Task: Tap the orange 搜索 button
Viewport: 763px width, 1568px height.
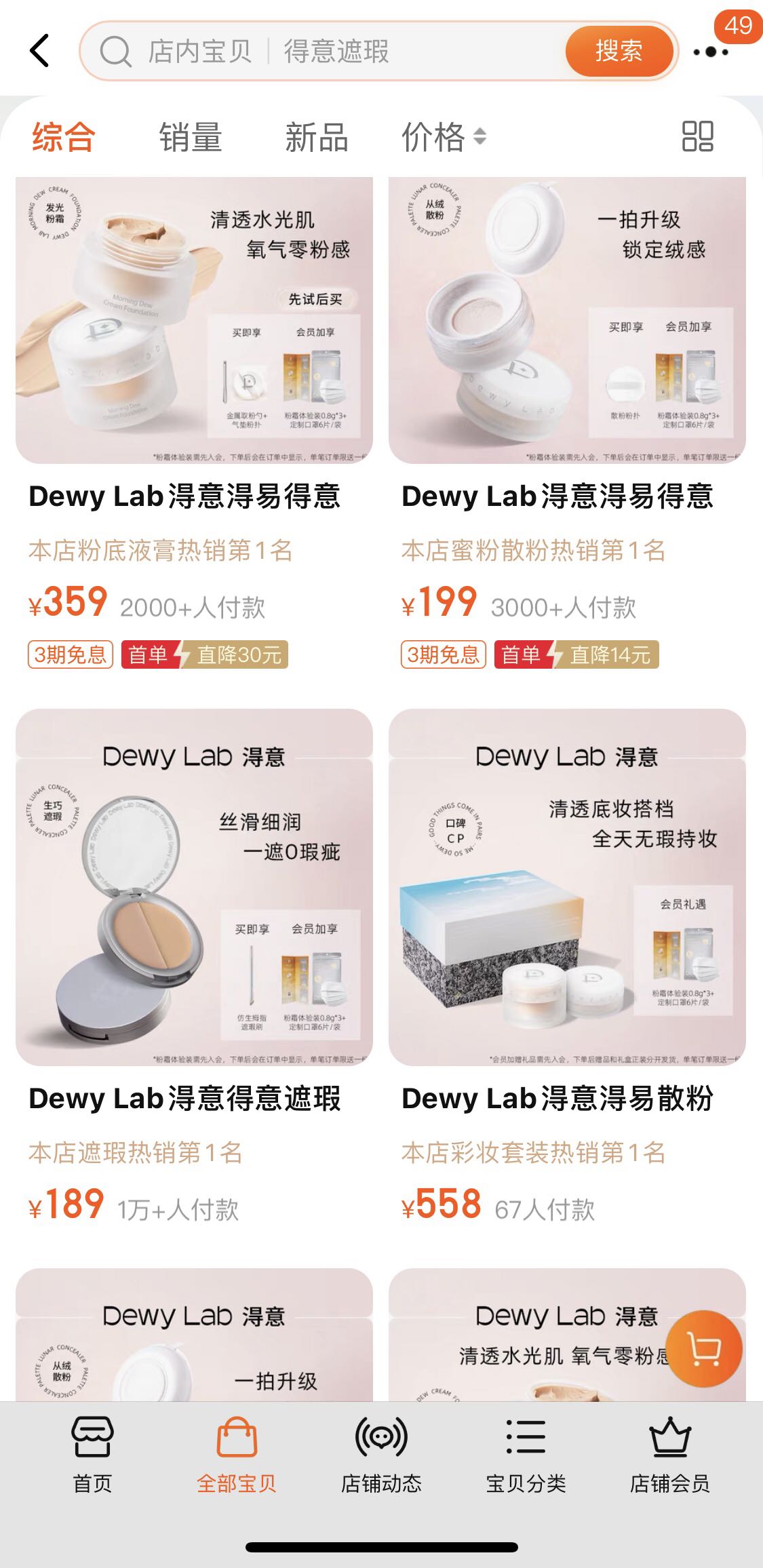Action: click(619, 52)
